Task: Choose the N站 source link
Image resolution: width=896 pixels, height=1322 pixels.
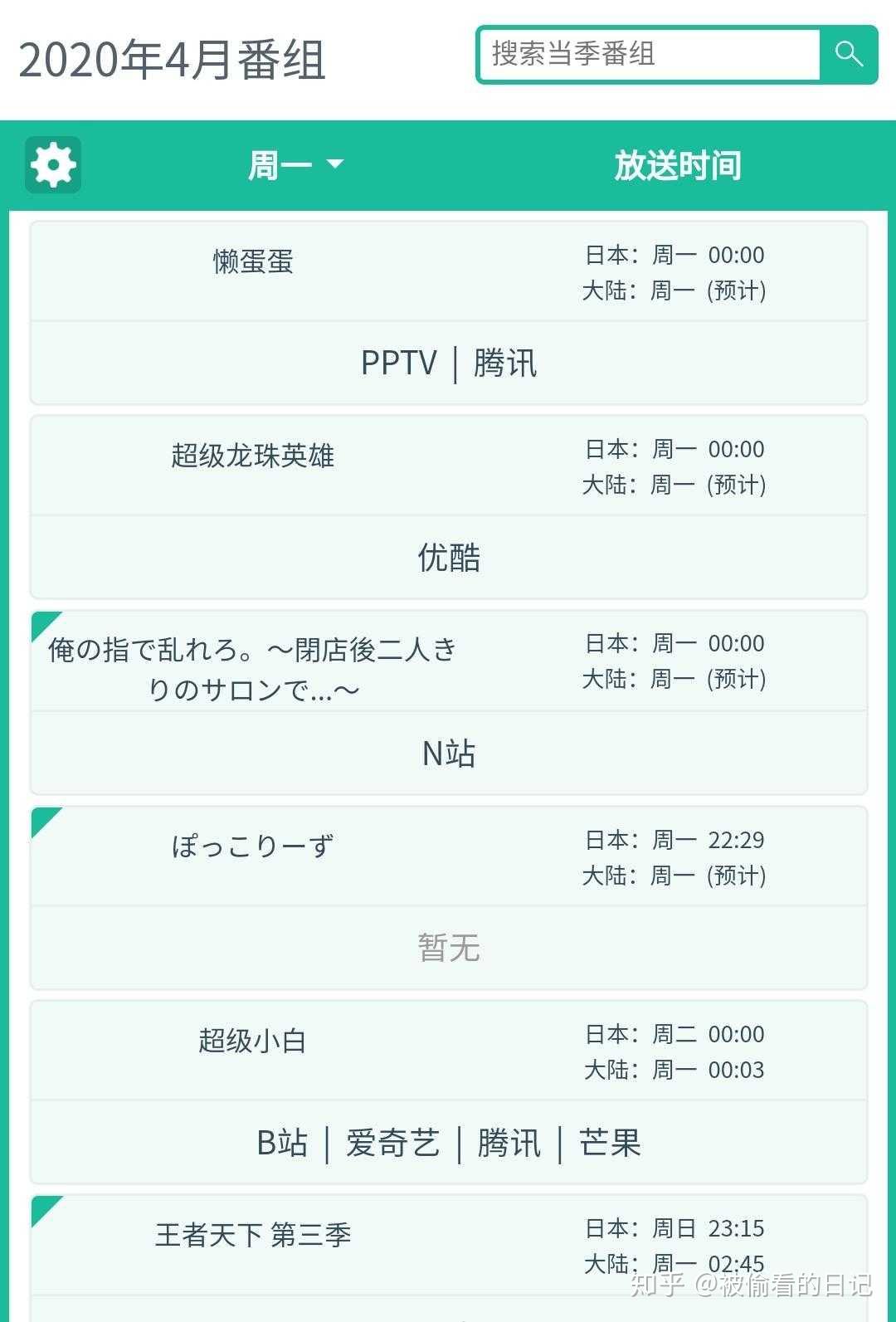Action: [449, 754]
